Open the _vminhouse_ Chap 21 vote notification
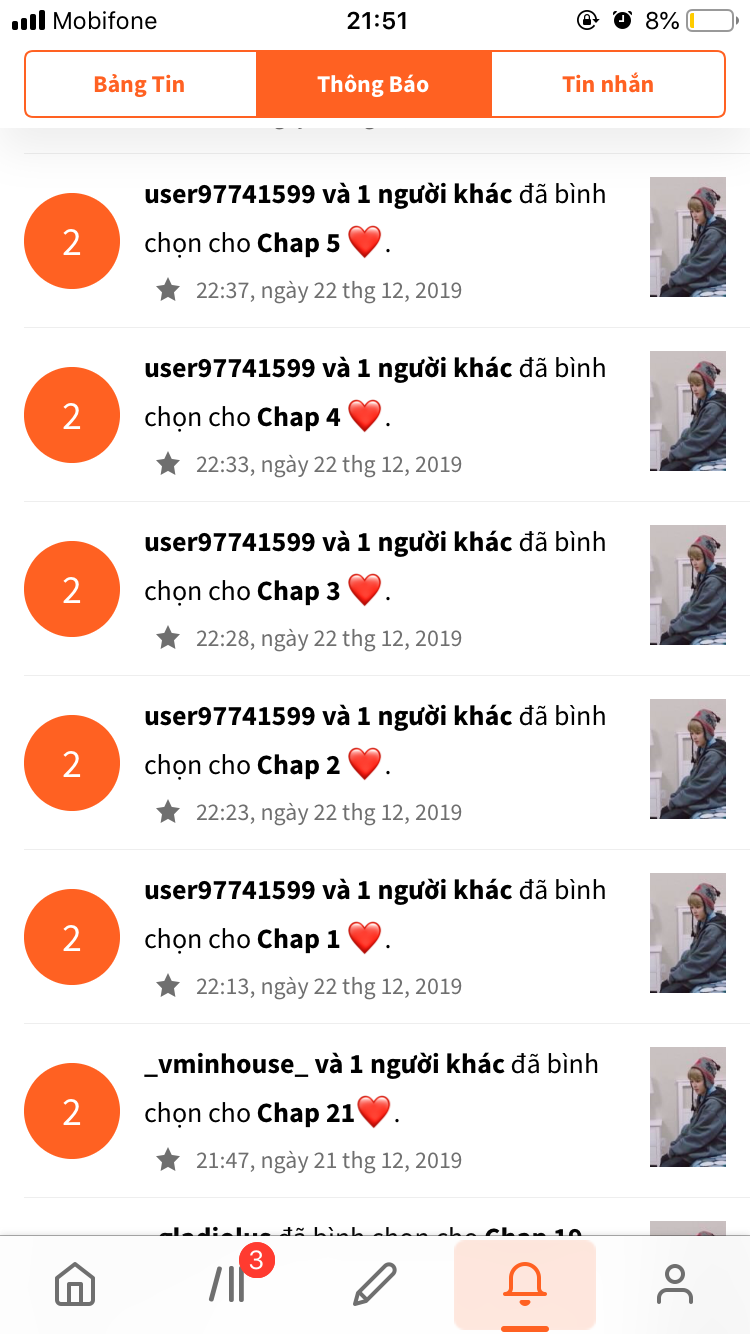The height and width of the screenshot is (1334, 750). (x=375, y=1112)
